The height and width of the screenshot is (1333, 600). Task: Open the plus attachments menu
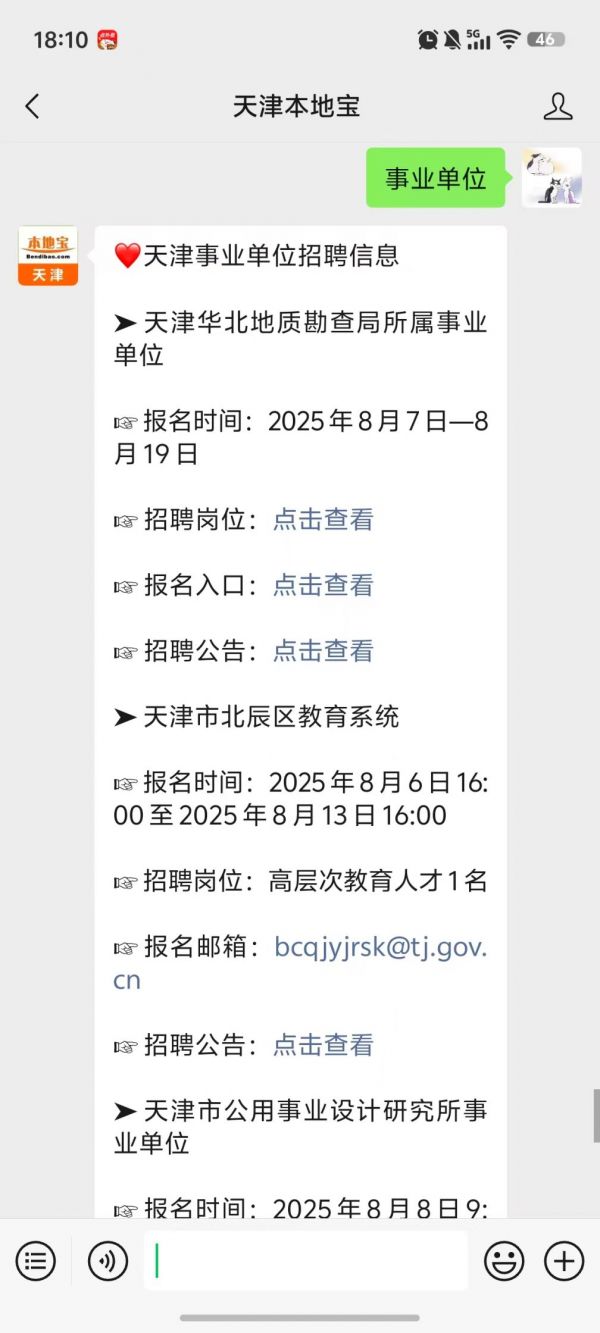pyautogui.click(x=564, y=1261)
